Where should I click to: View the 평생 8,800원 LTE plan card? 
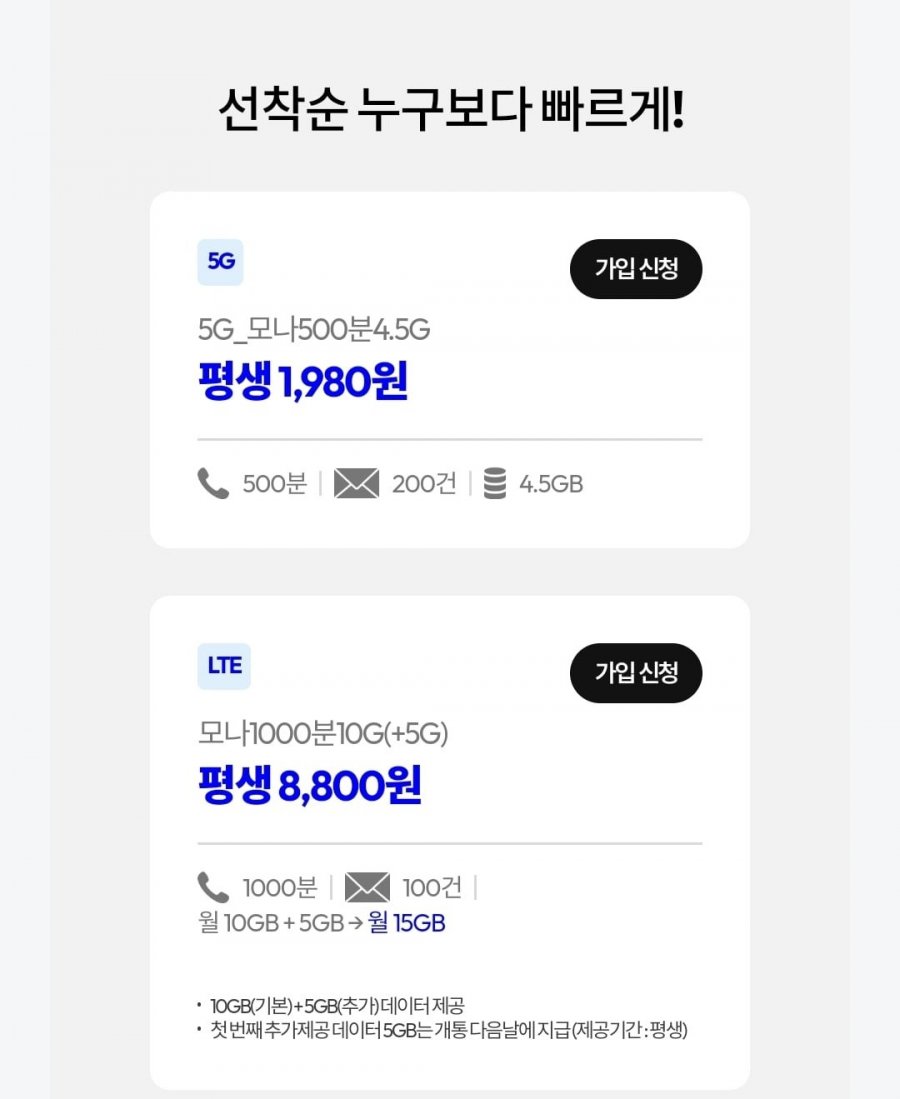pos(310,787)
